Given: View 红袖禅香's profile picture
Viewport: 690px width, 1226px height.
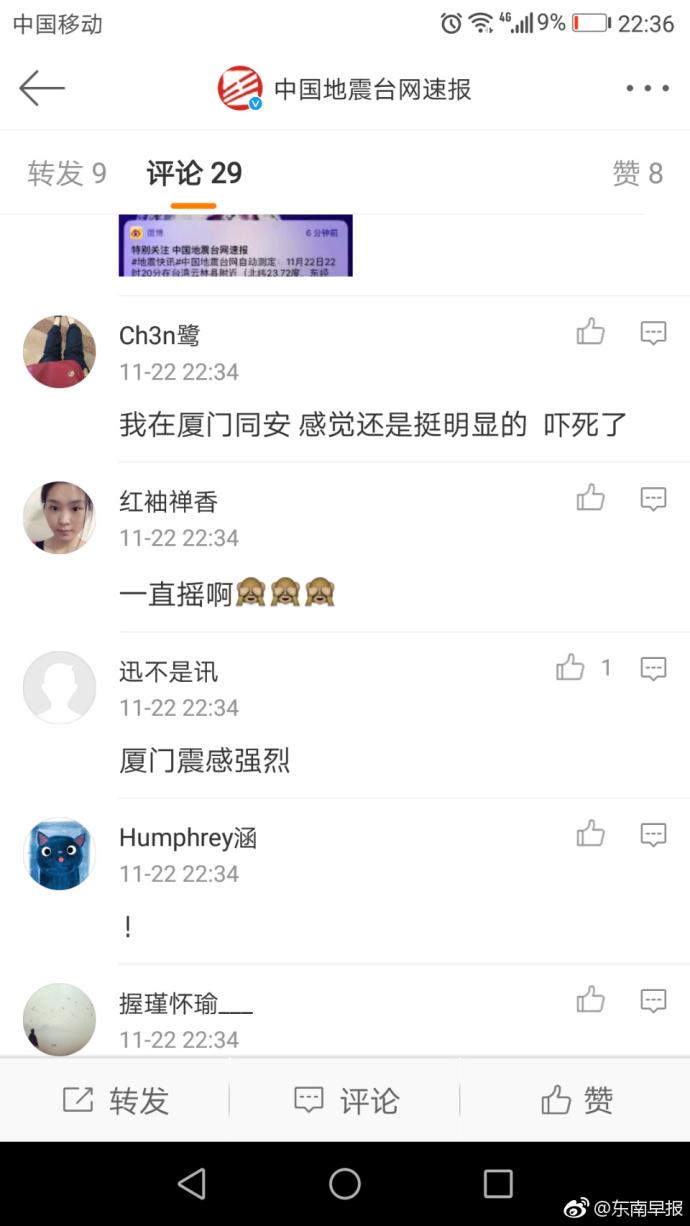Looking at the screenshot, I should point(59,518).
